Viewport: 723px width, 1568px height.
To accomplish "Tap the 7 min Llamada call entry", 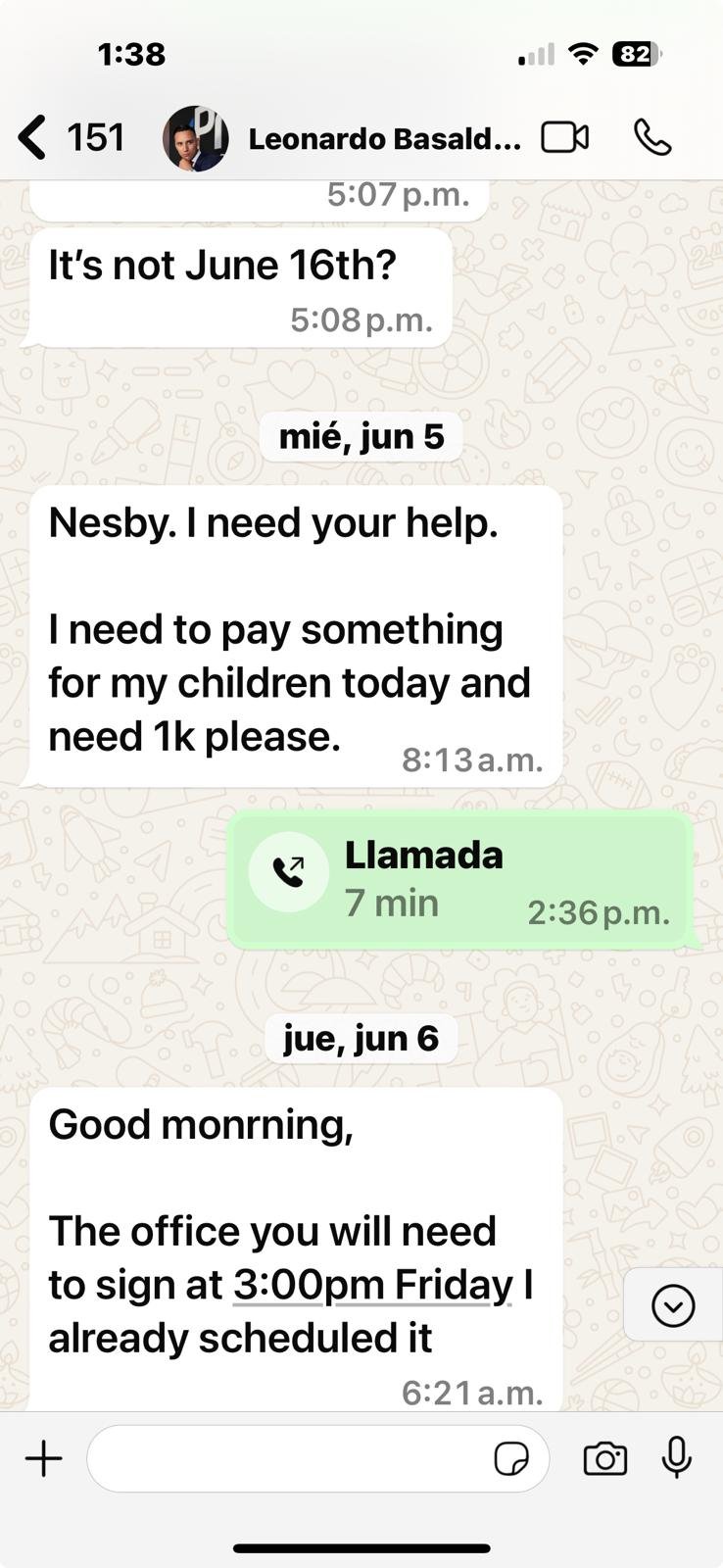I will click(x=459, y=879).
